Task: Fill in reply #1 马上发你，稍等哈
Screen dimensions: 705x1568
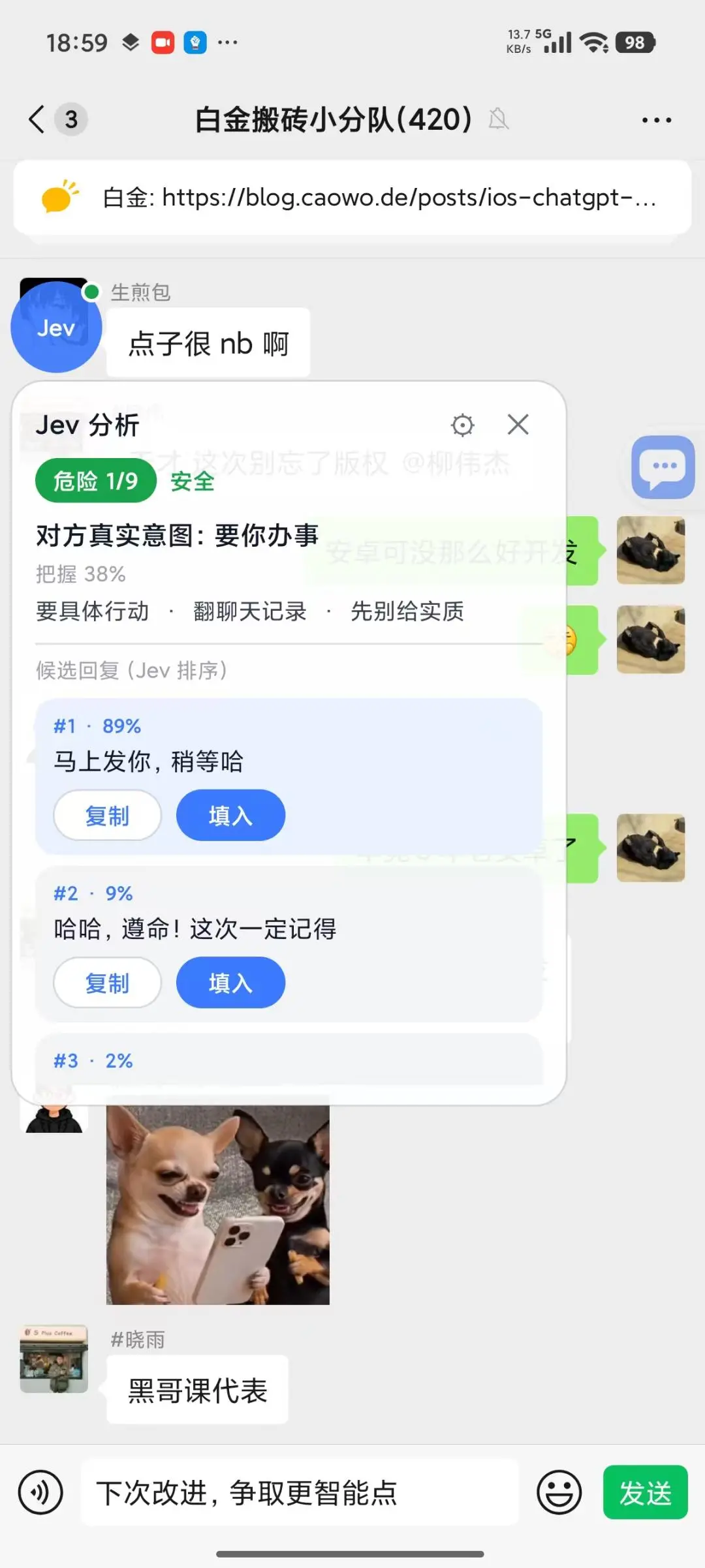Action: tap(230, 815)
